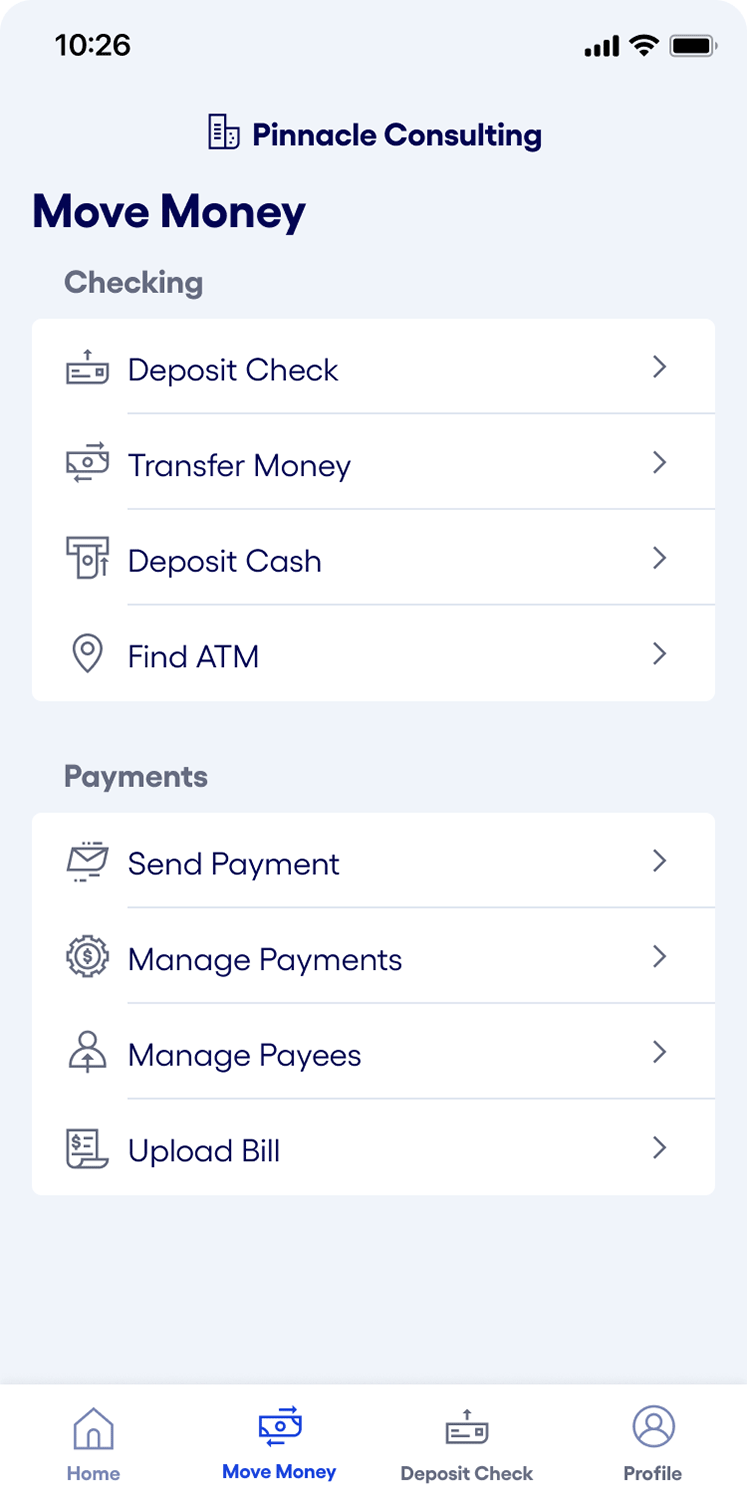Switch to the Move Money tab
Screen dimensions: 747x1500
[x=279, y=1442]
